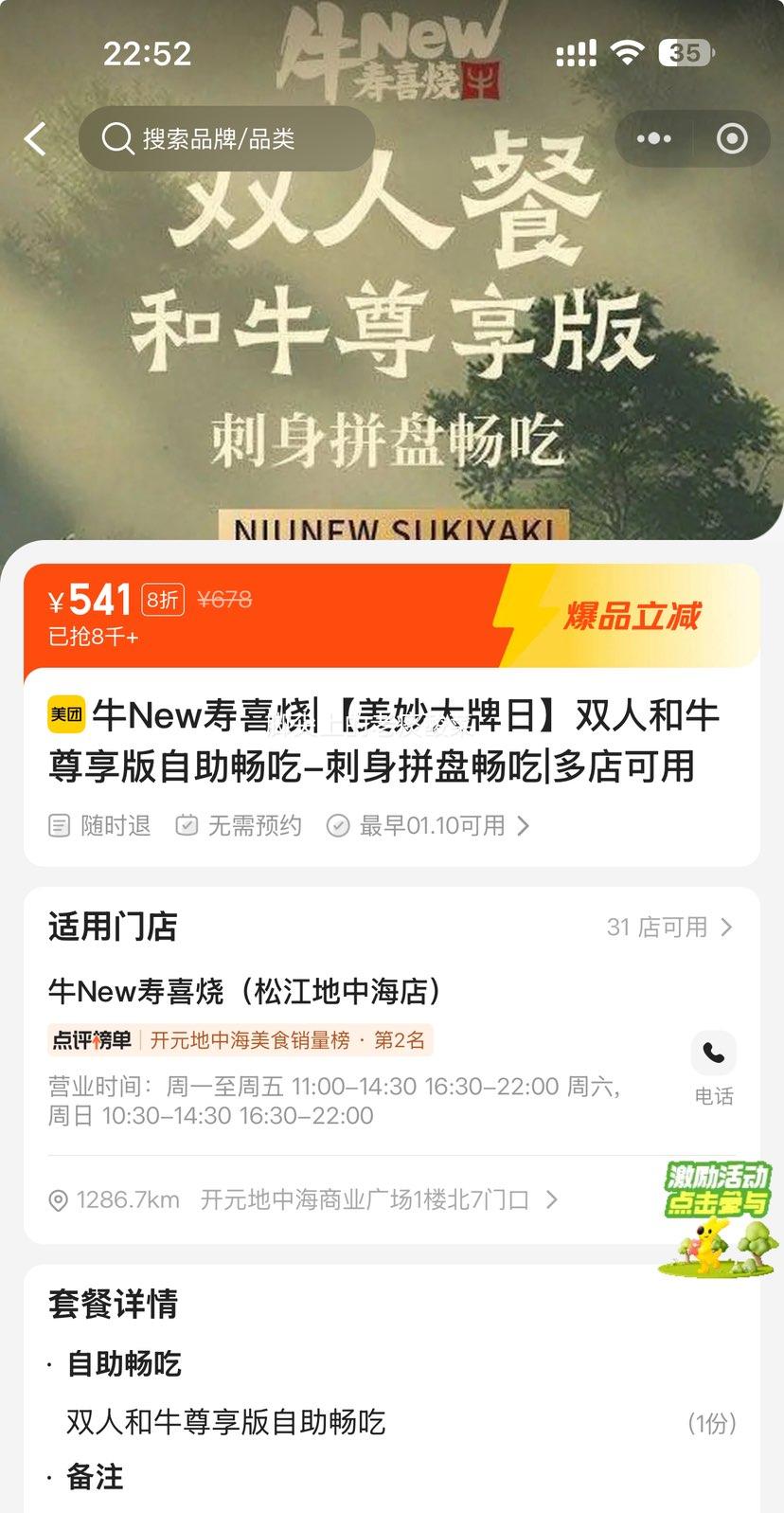Image resolution: width=784 pixels, height=1513 pixels.
Task: Tap store name 牛New寿喜烧（松江地中海店）
Action: coord(244,992)
